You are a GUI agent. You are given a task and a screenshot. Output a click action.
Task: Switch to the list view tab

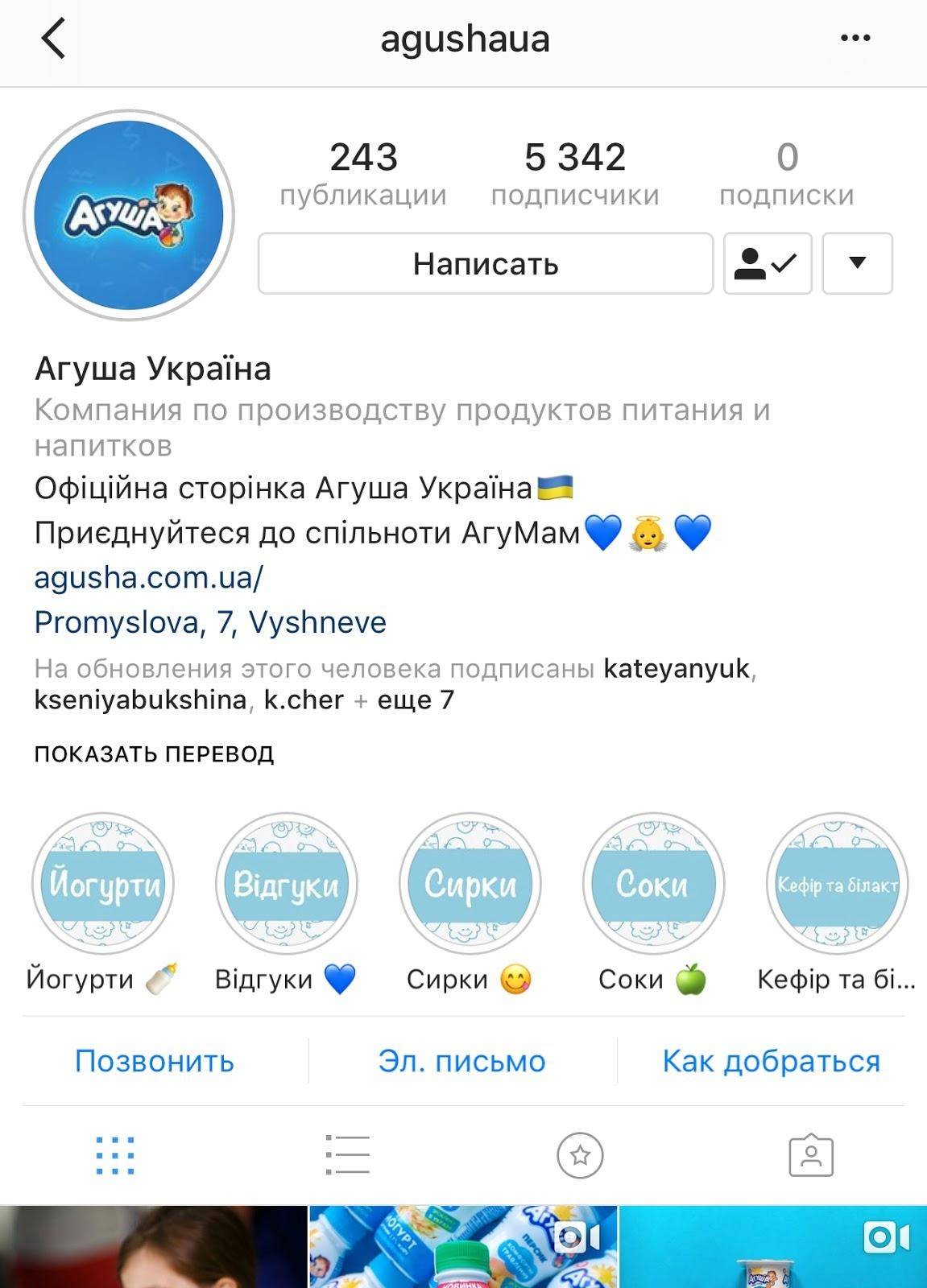348,1155
